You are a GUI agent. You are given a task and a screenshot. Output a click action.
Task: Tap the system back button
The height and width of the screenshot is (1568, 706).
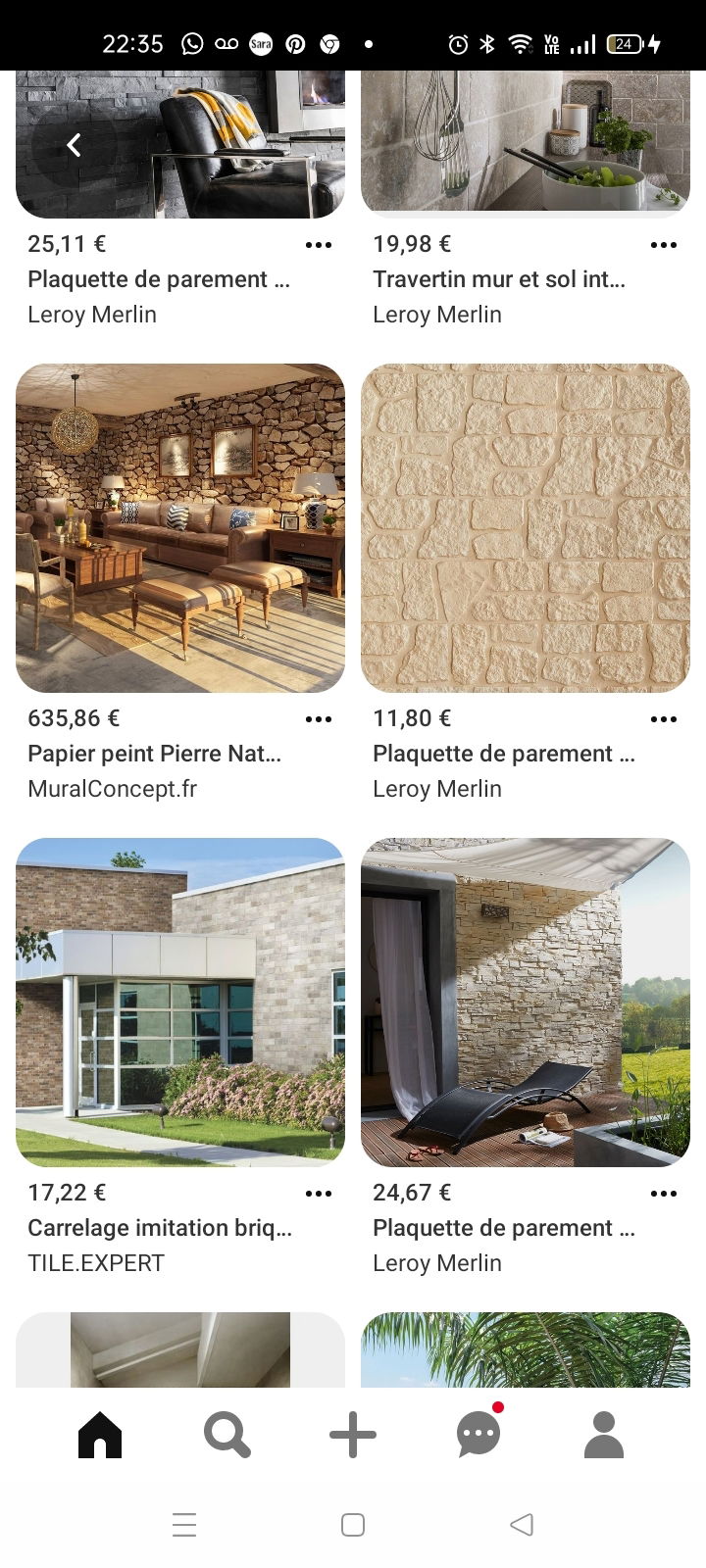coord(522,1525)
